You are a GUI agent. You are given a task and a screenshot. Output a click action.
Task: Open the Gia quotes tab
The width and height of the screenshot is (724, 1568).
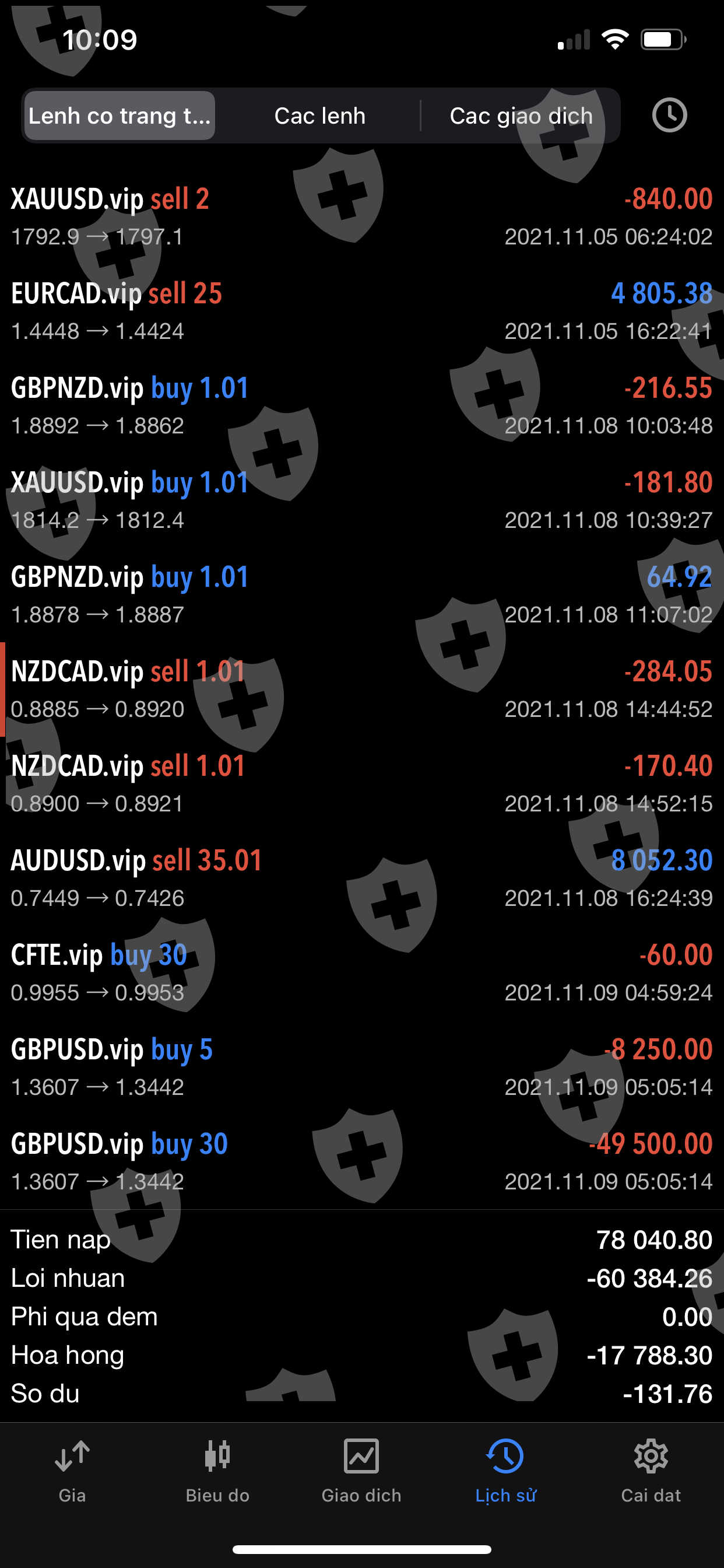point(72,1471)
